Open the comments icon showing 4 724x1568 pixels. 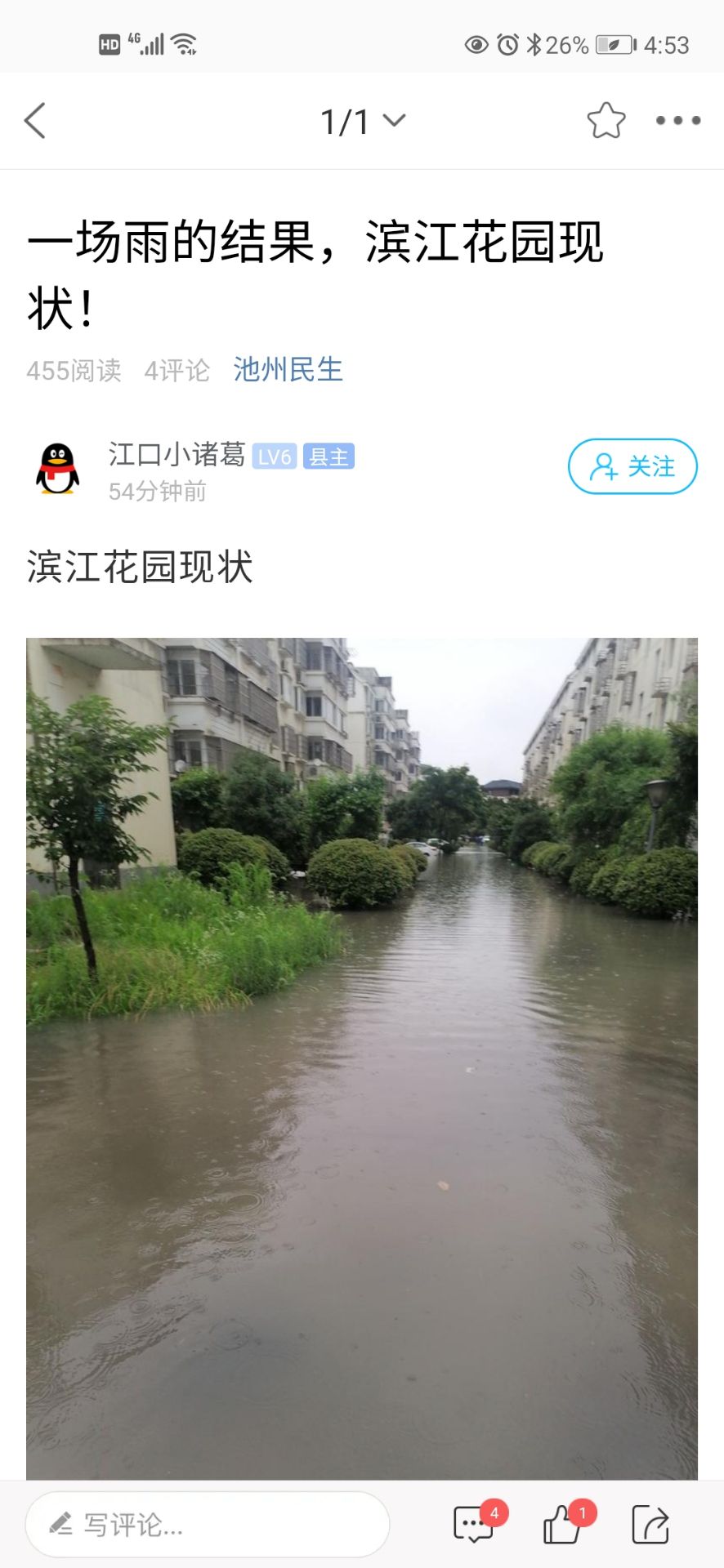point(474,1524)
